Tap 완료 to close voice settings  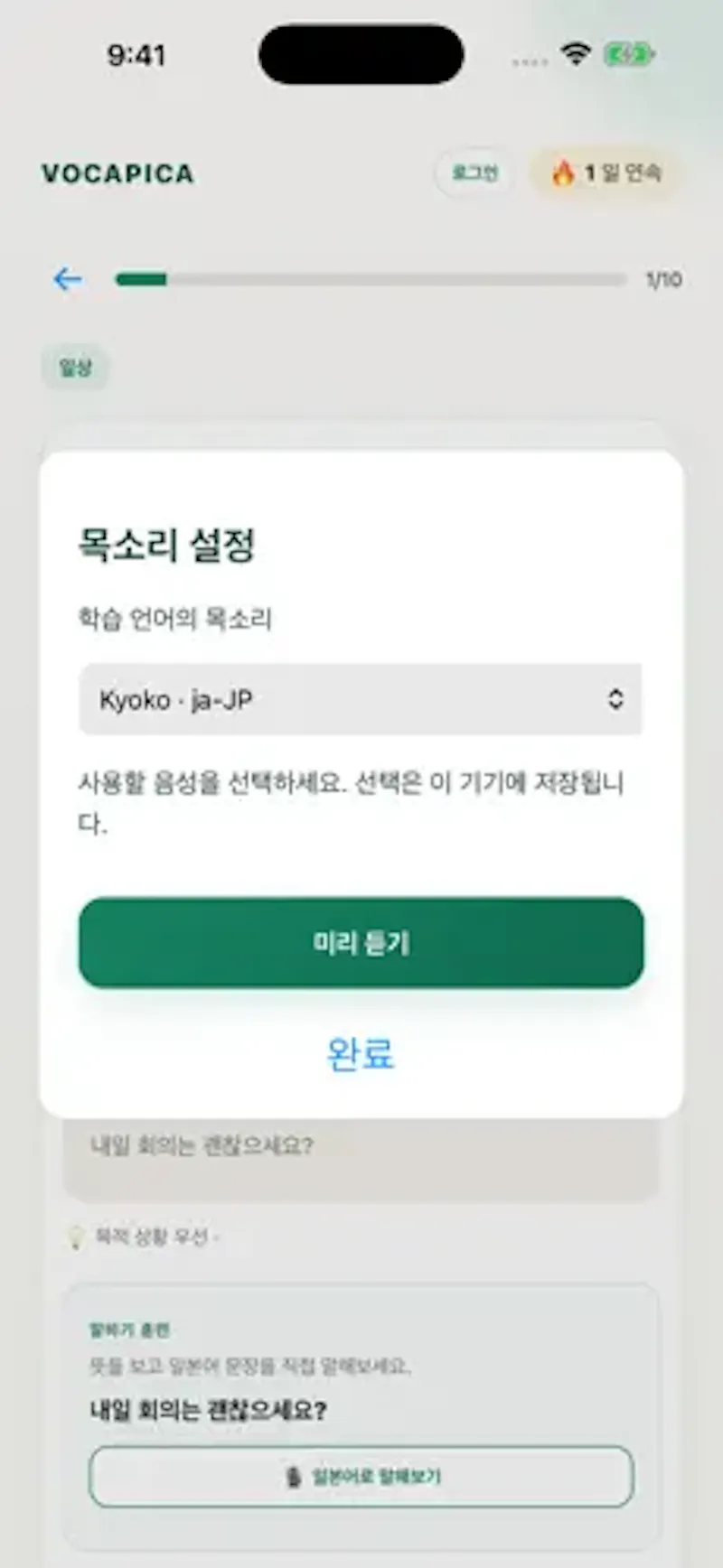361,1053
